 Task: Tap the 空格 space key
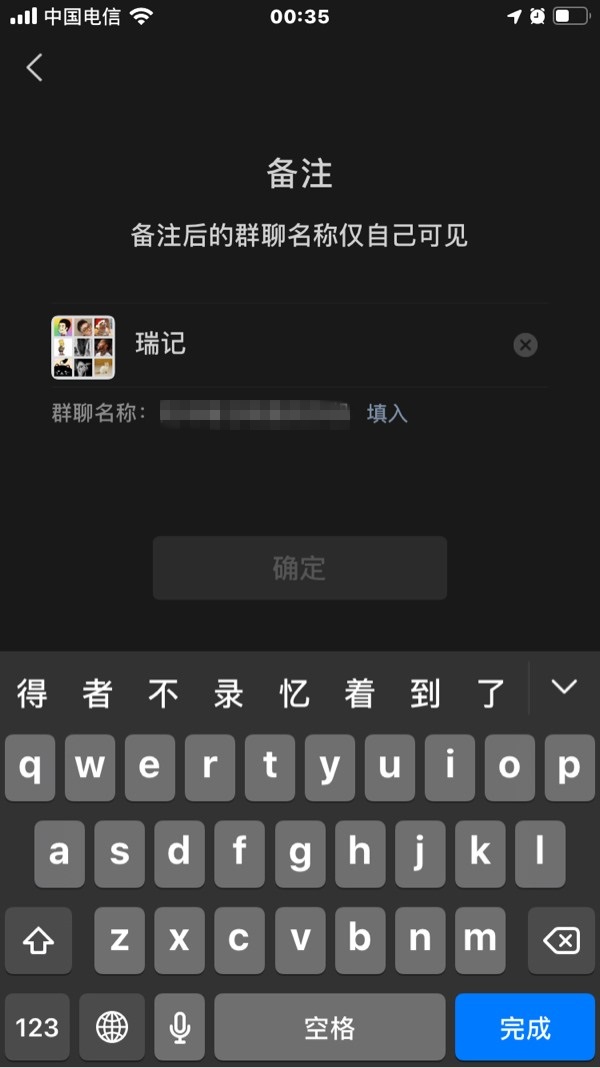pos(329,1027)
